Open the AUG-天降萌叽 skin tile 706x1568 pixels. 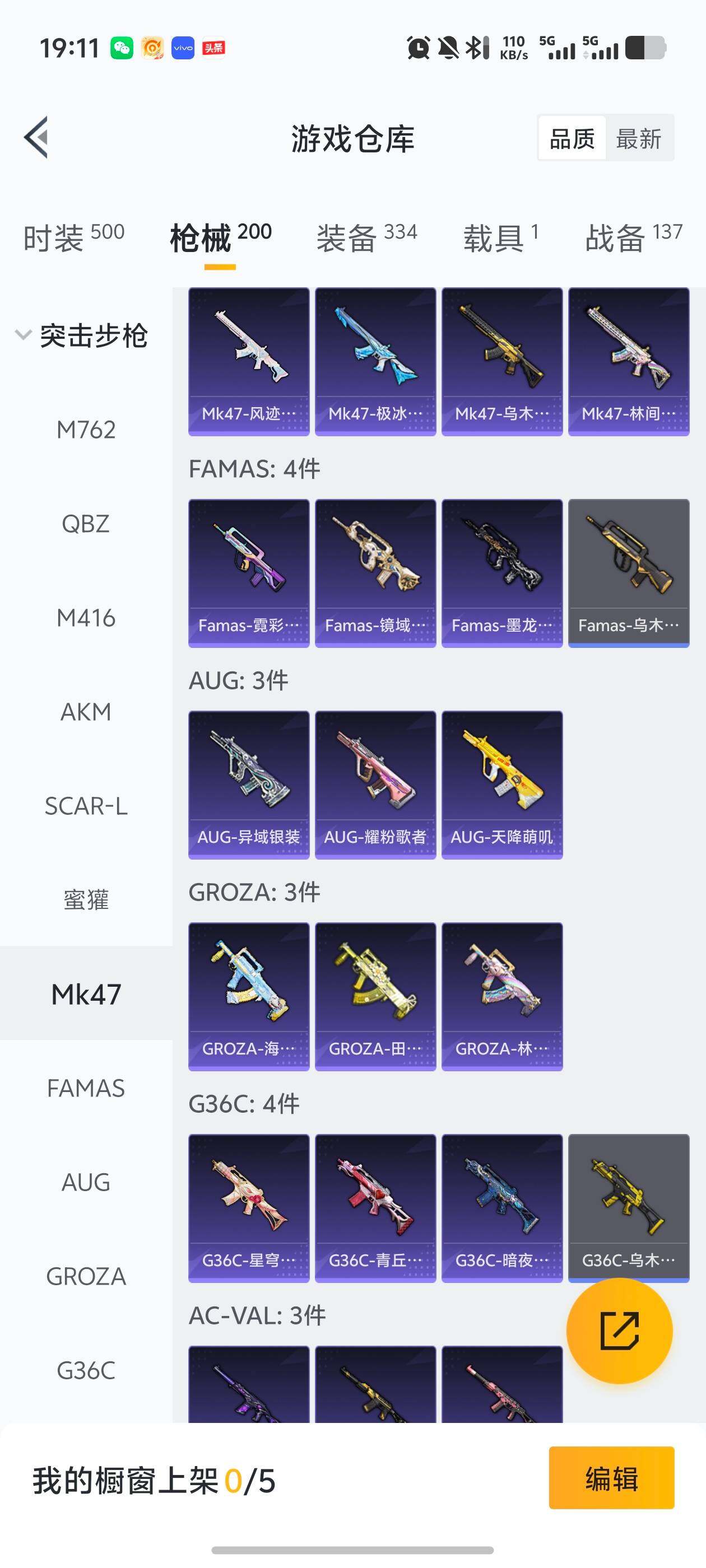point(502,785)
